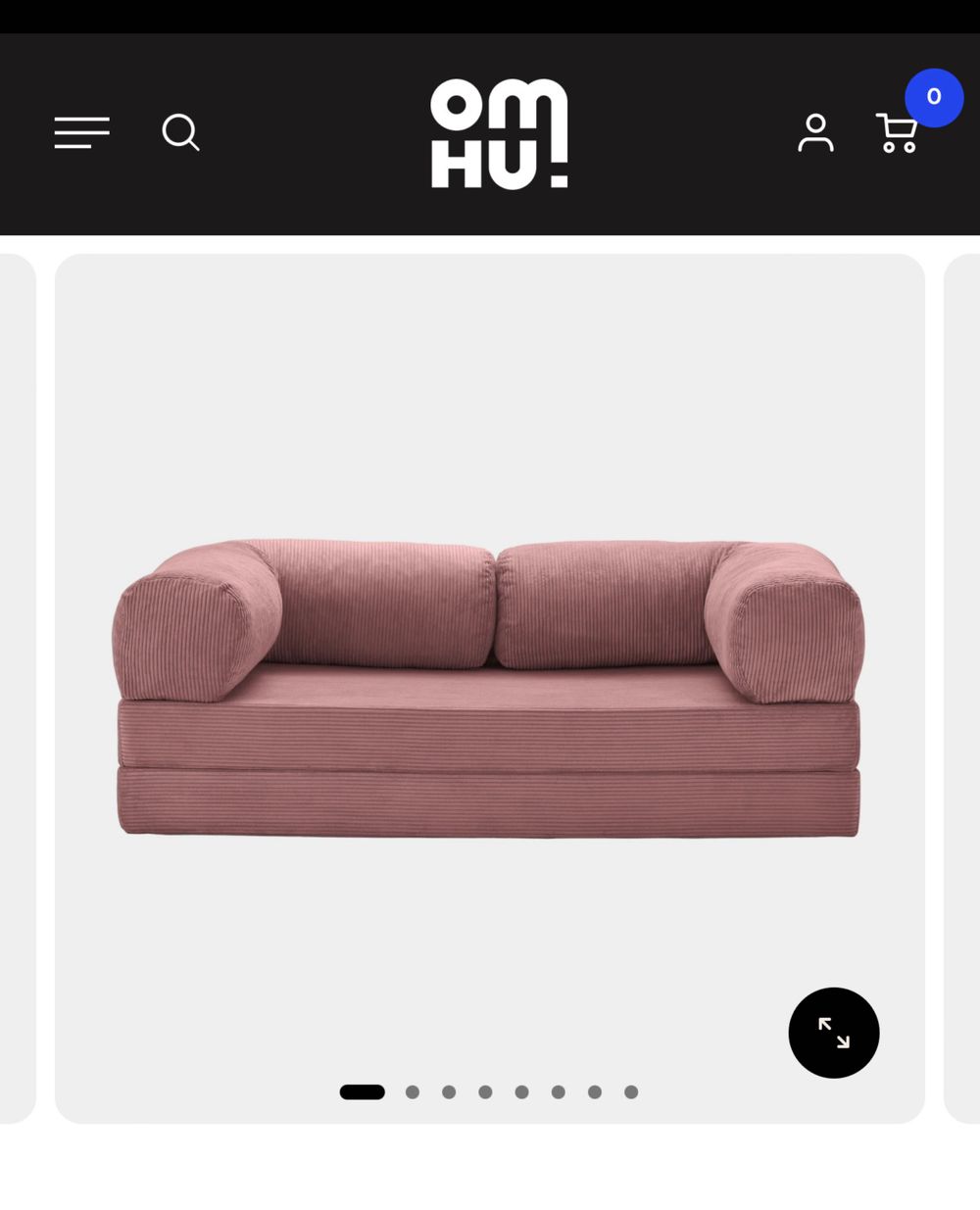Open the search icon
The image size is (980, 1210).
point(180,132)
